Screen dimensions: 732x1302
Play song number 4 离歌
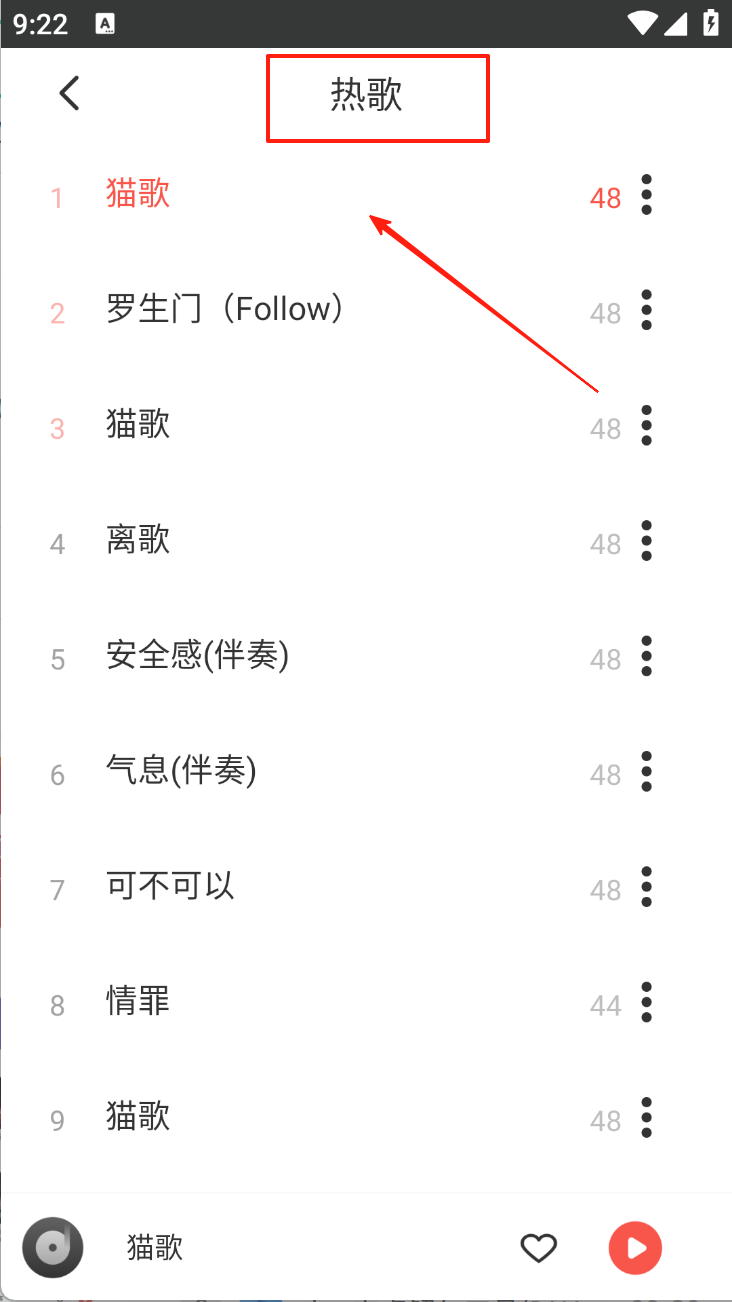(x=138, y=540)
